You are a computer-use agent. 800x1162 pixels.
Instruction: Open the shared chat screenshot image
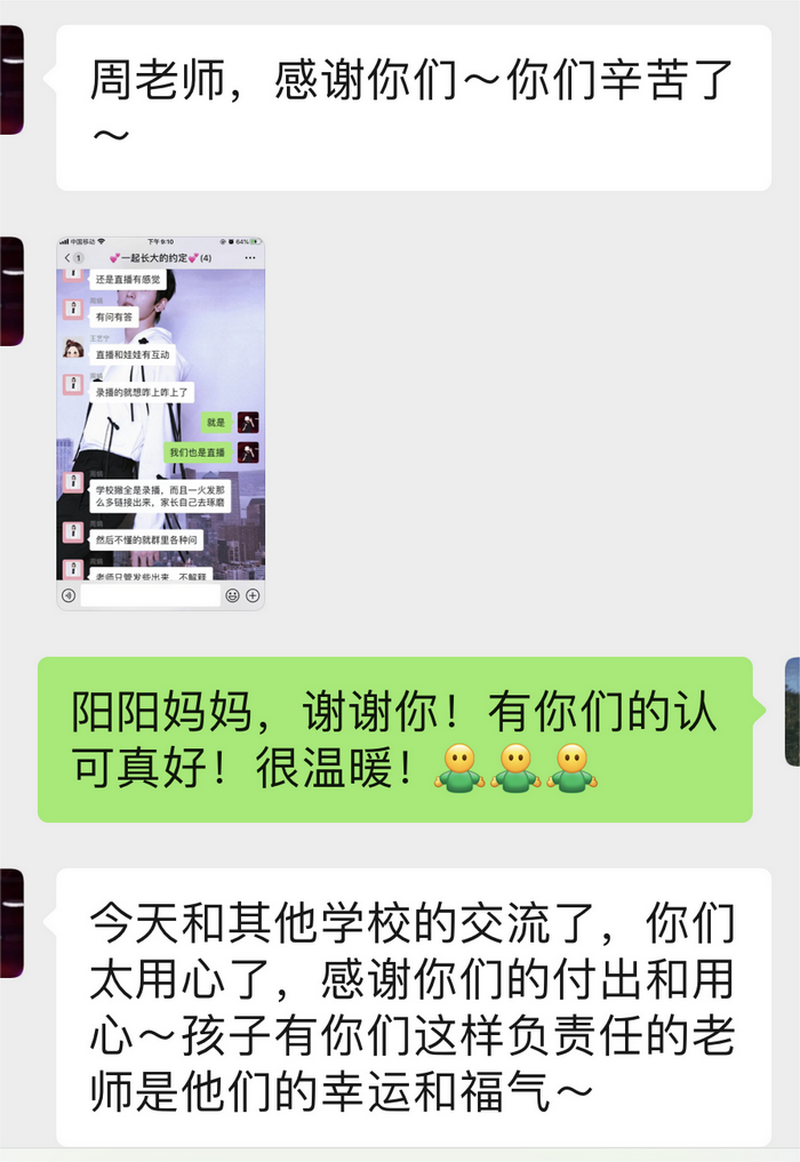coord(161,422)
